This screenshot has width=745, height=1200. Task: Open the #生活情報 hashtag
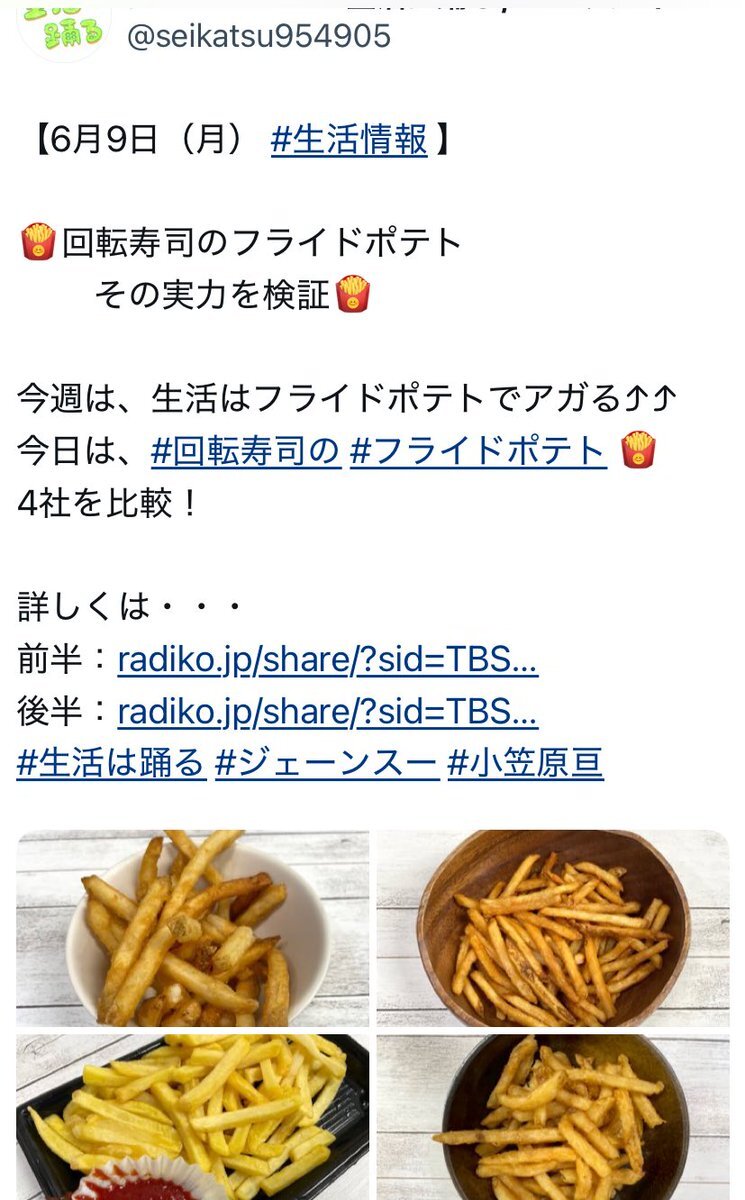click(349, 140)
